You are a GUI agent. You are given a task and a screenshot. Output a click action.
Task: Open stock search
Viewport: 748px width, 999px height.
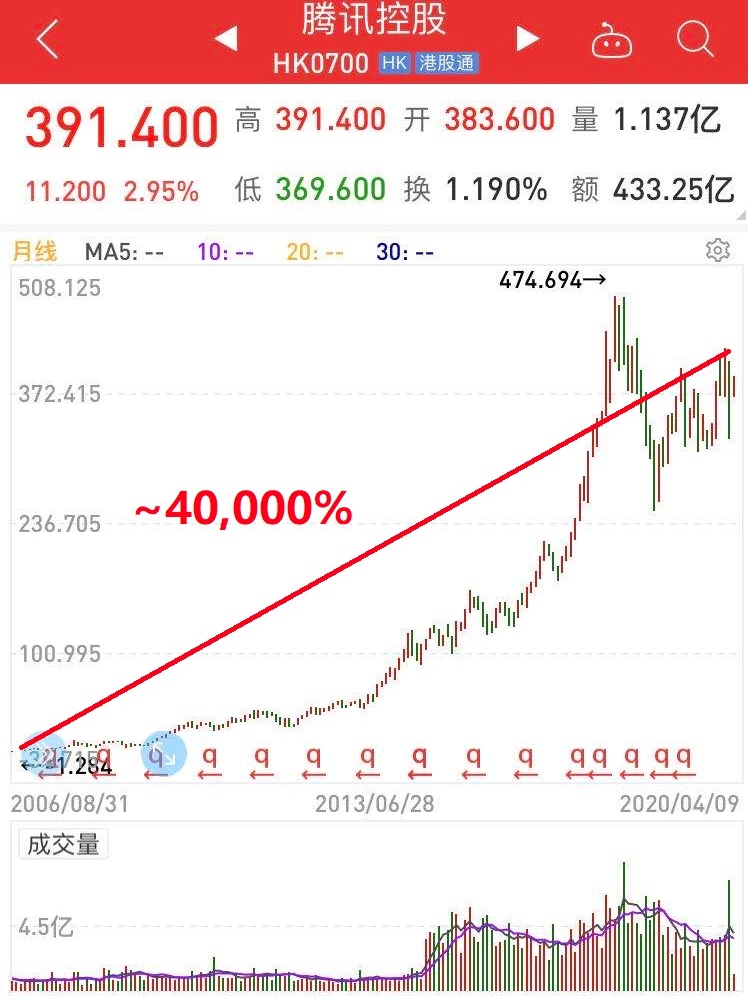(x=694, y=40)
